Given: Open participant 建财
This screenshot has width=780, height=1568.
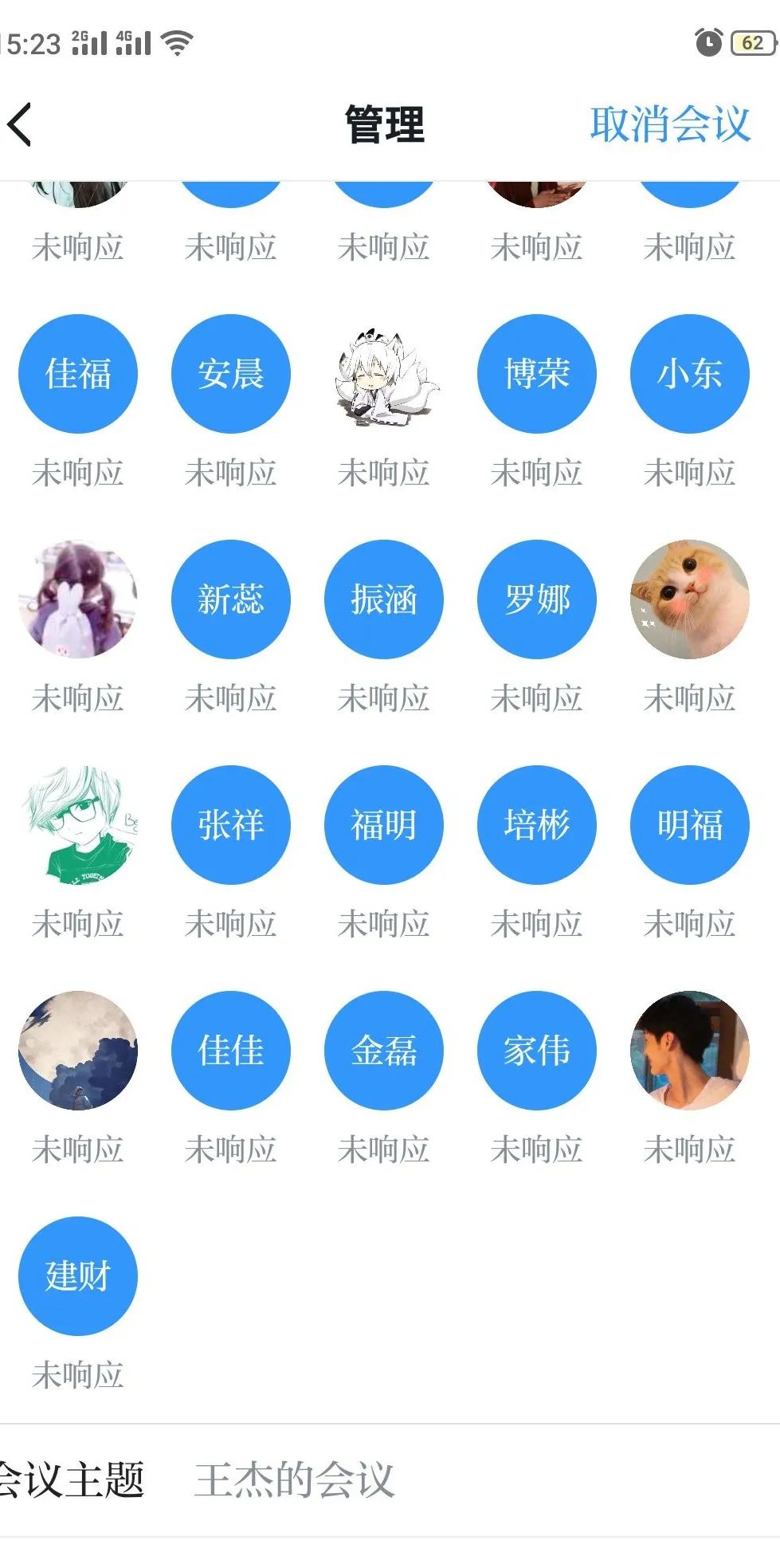Looking at the screenshot, I should (x=78, y=1276).
